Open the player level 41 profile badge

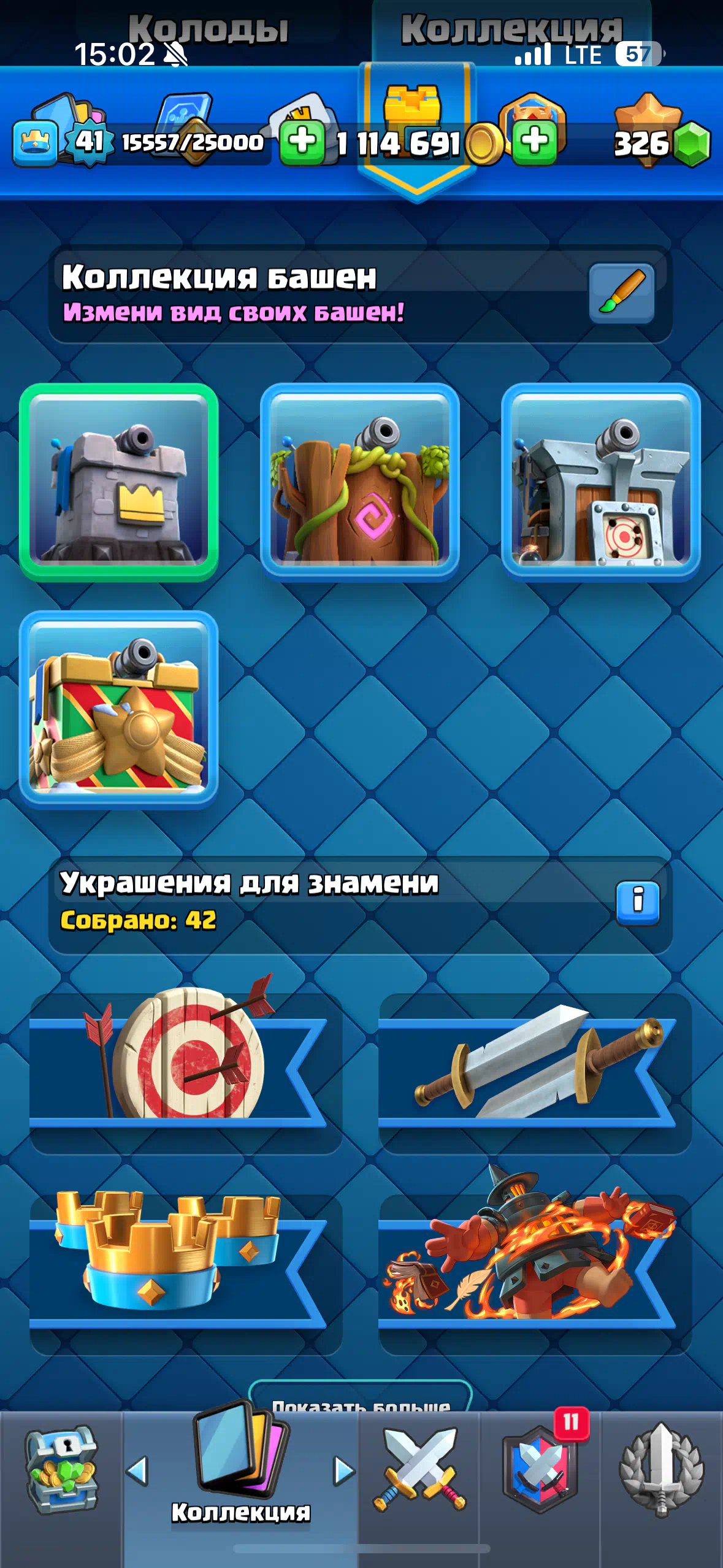pos(90,142)
